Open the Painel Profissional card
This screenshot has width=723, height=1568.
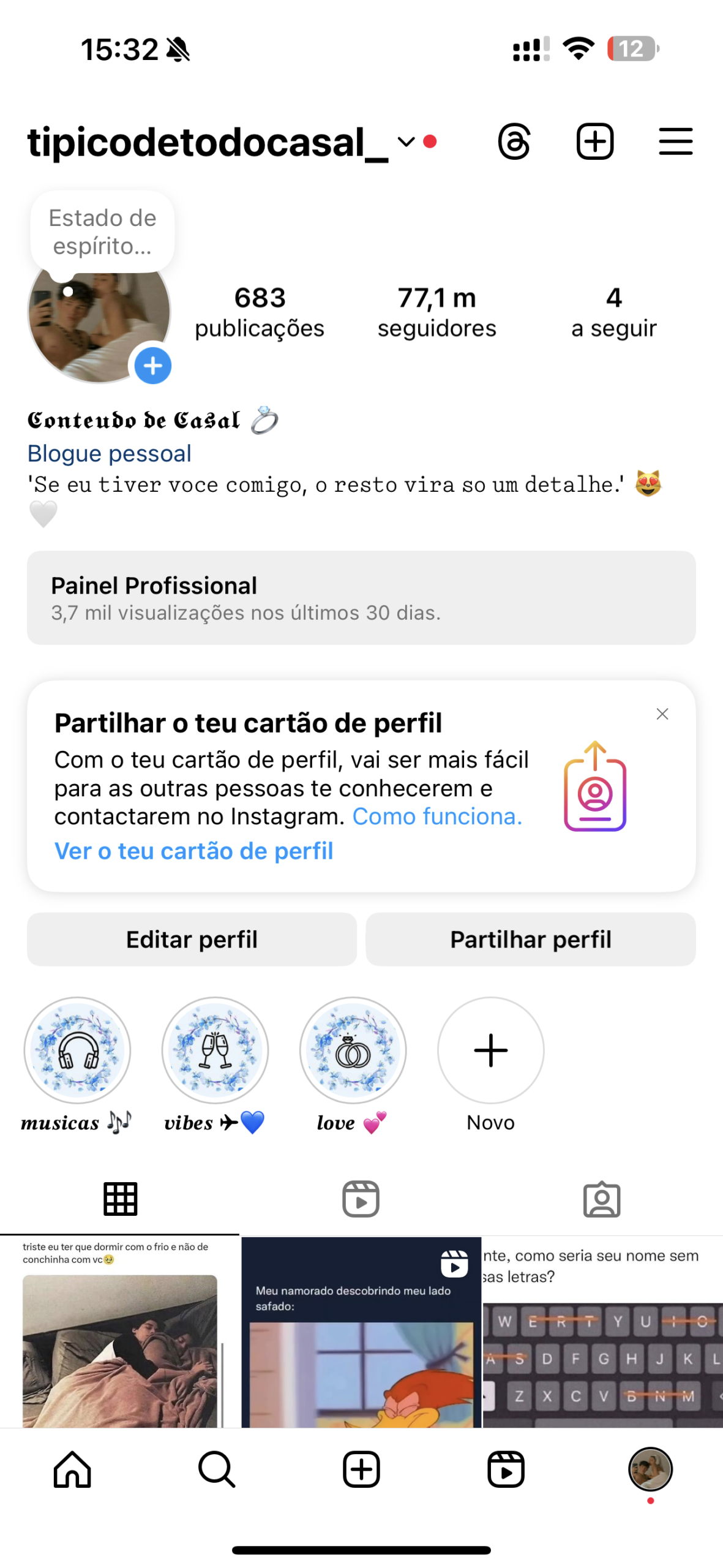click(x=361, y=597)
